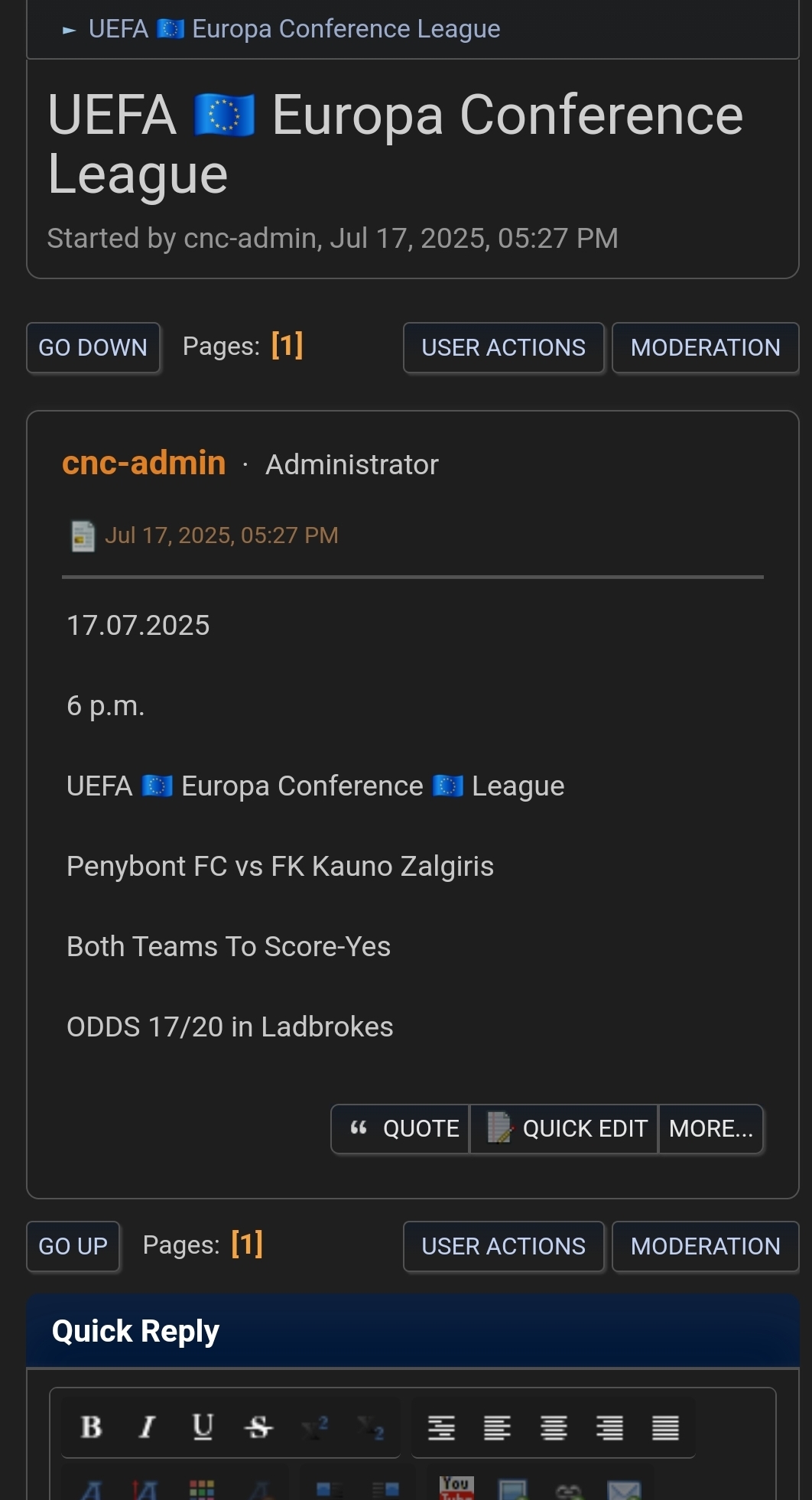Open bottom MODERATION menu
The width and height of the screenshot is (812, 1500).
click(705, 1246)
